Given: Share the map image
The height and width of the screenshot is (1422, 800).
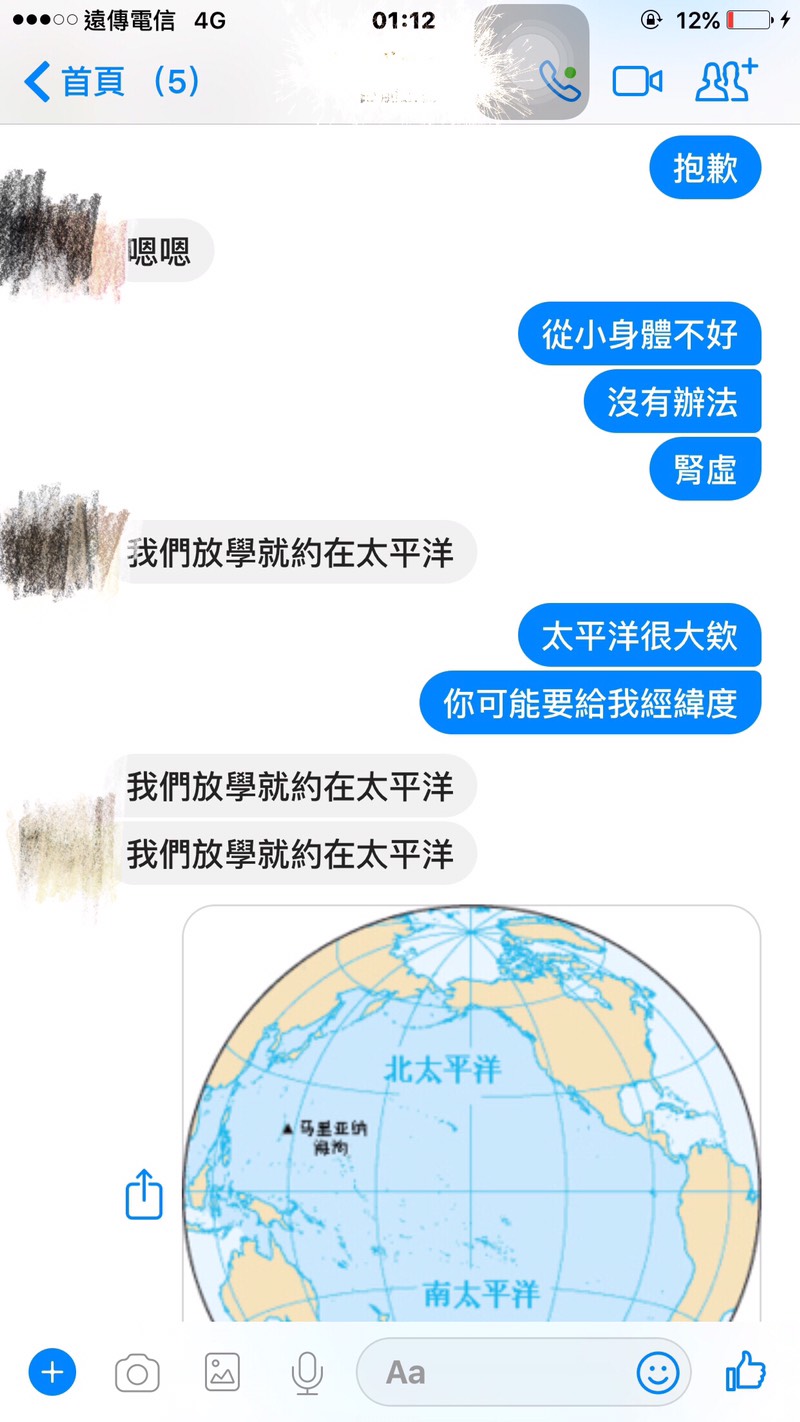Looking at the screenshot, I should 143,1194.
